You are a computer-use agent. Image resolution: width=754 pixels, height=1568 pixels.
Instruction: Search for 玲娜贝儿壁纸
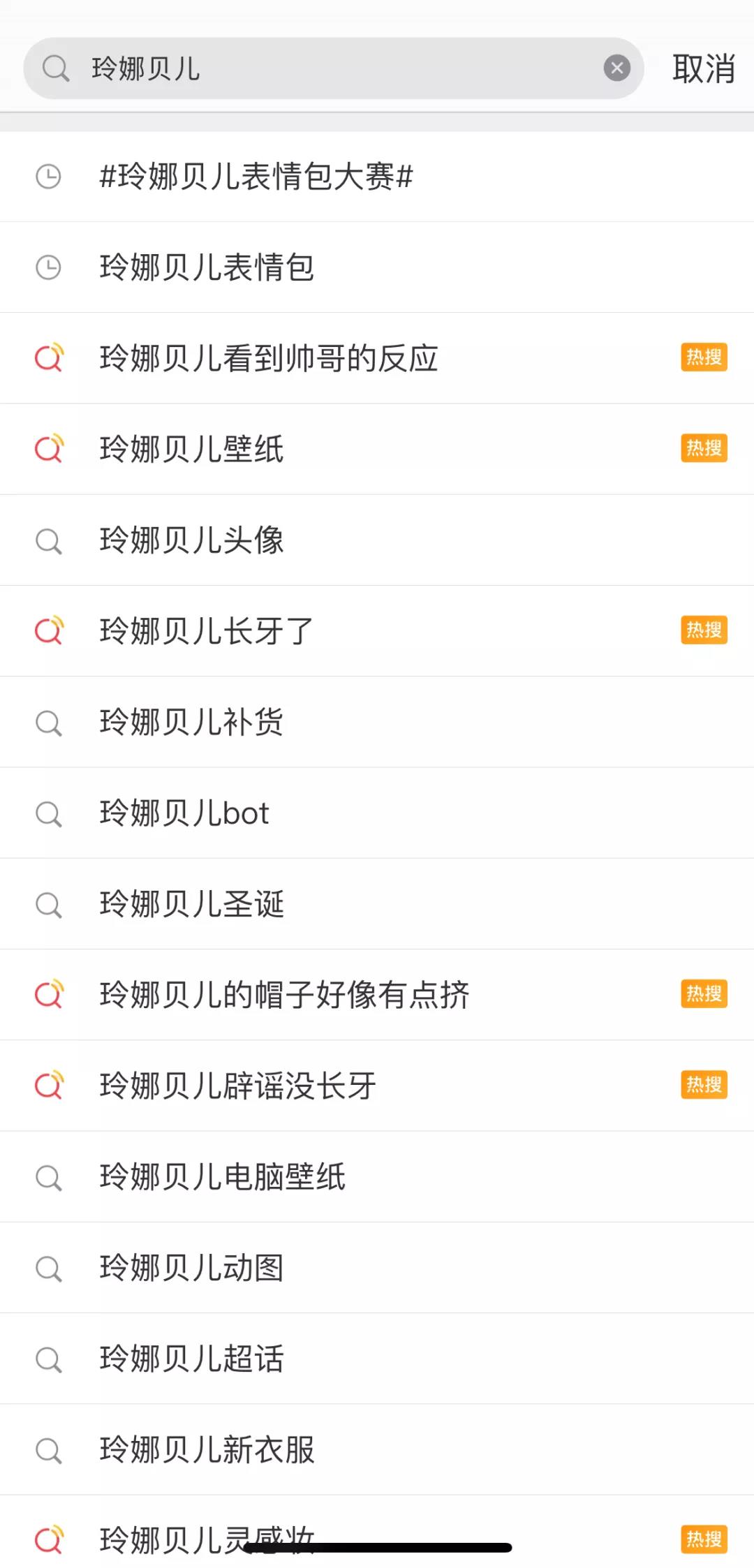click(377, 449)
